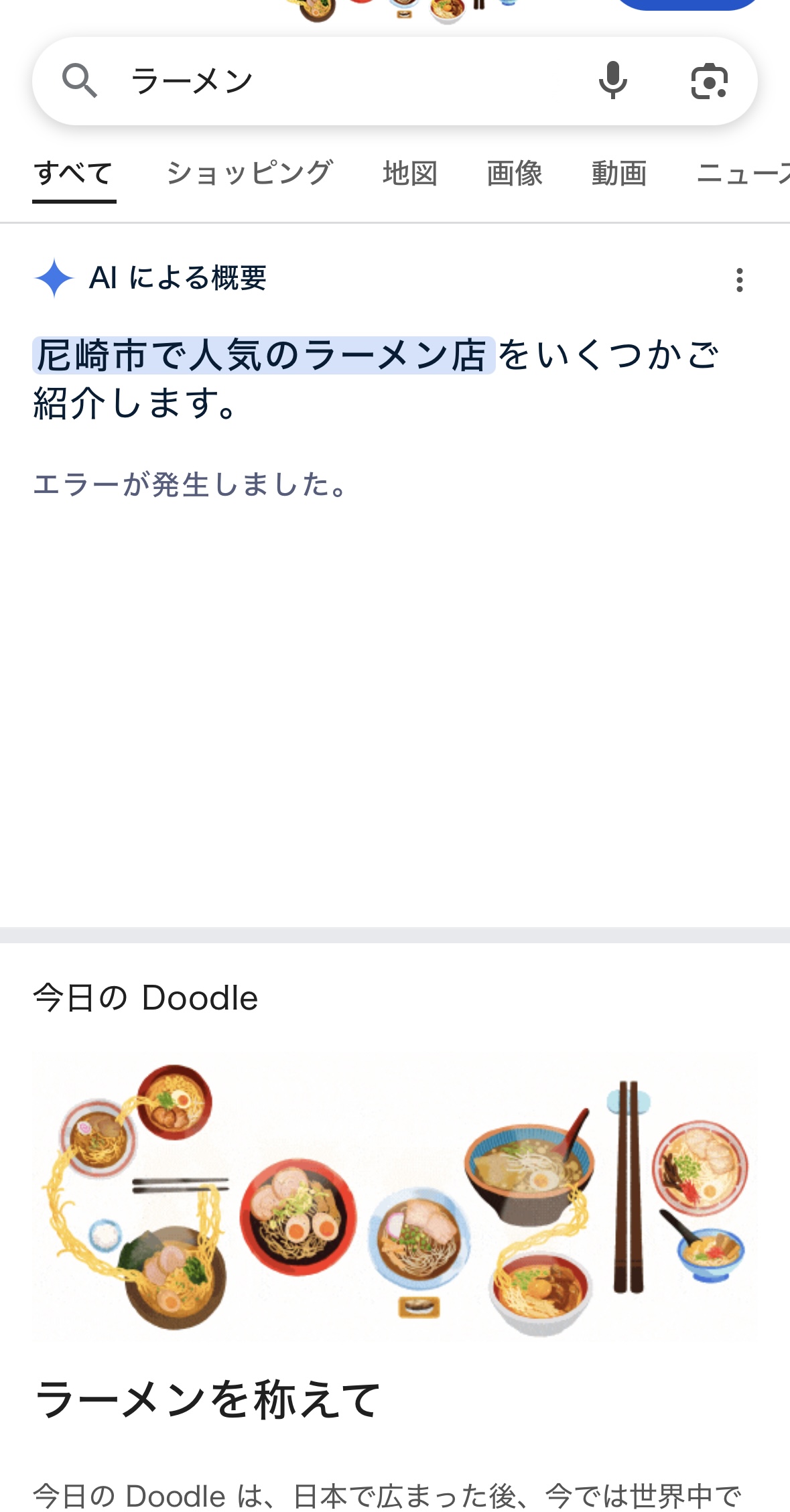Screen dimensions: 790x1512
Task: Switch to the 地図 tab
Action: (410, 174)
